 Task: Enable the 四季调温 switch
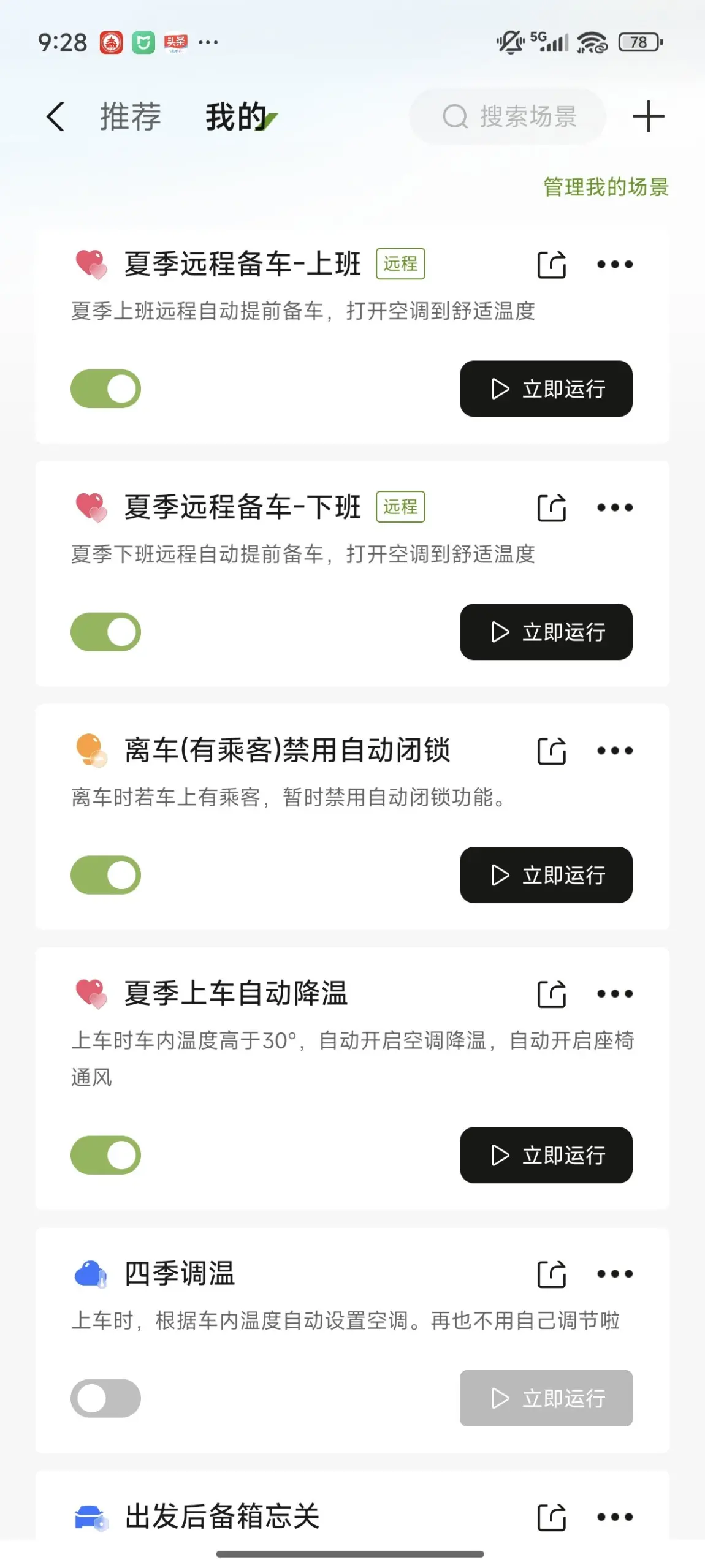click(x=105, y=1398)
